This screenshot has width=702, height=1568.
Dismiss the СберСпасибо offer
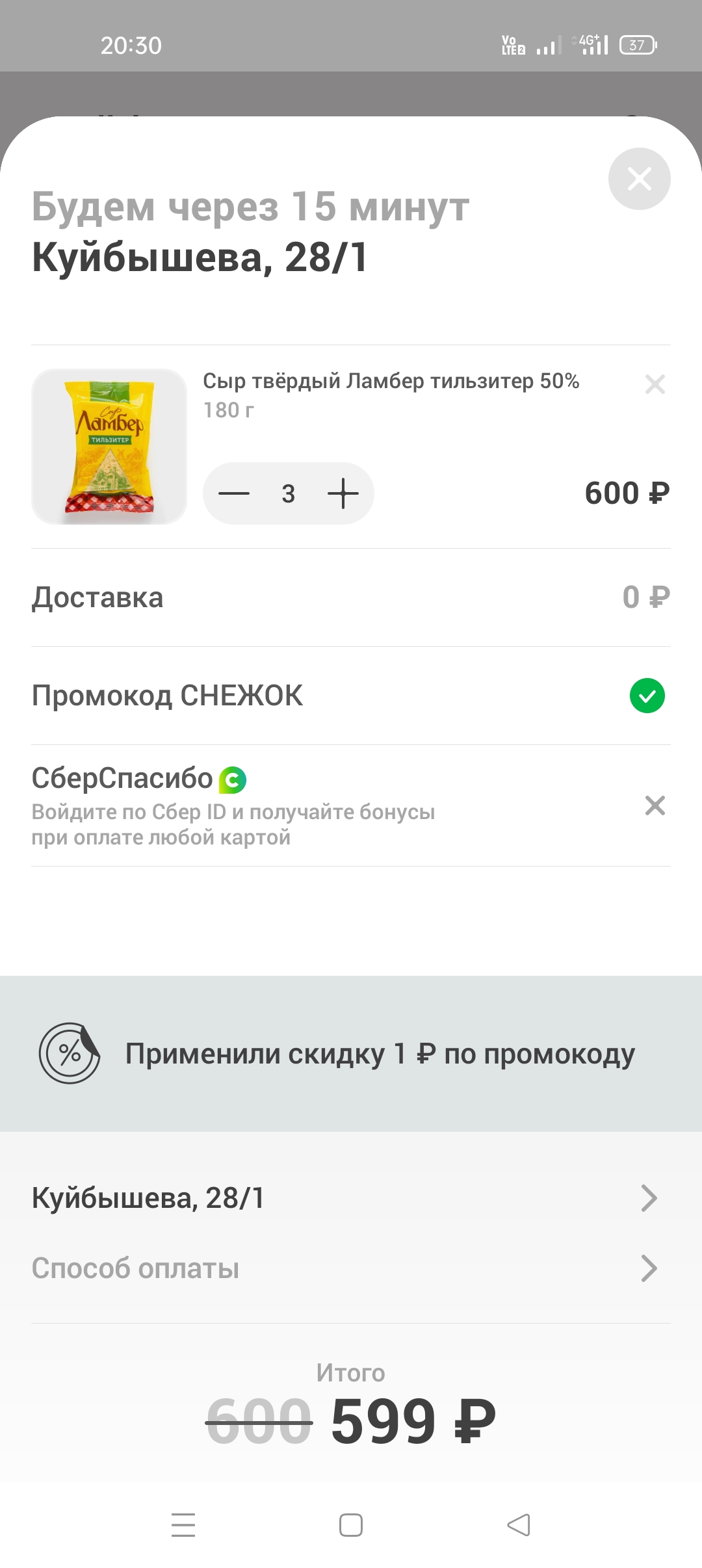[x=655, y=805]
